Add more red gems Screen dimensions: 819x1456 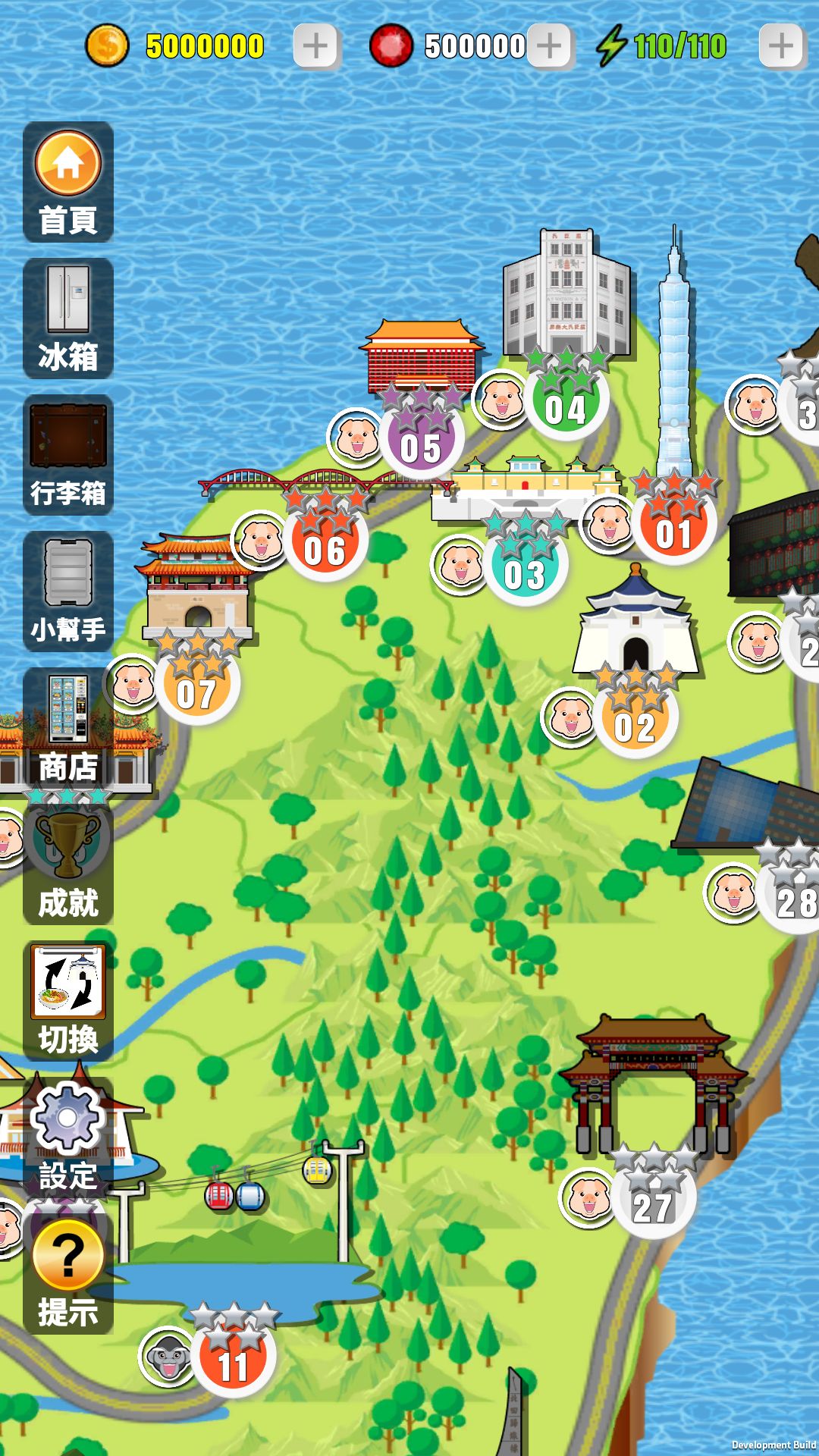pos(549,46)
